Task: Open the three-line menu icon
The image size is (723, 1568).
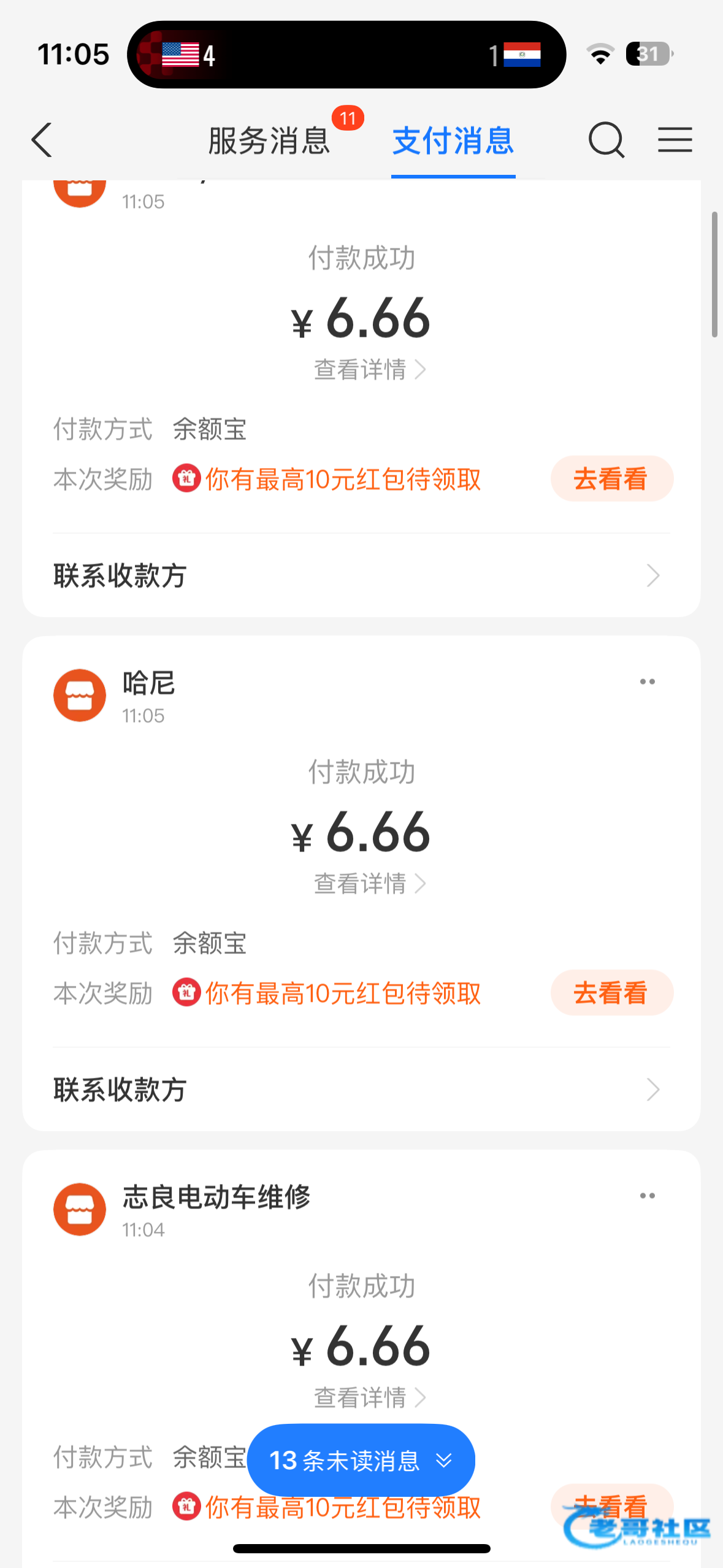Action: click(675, 140)
